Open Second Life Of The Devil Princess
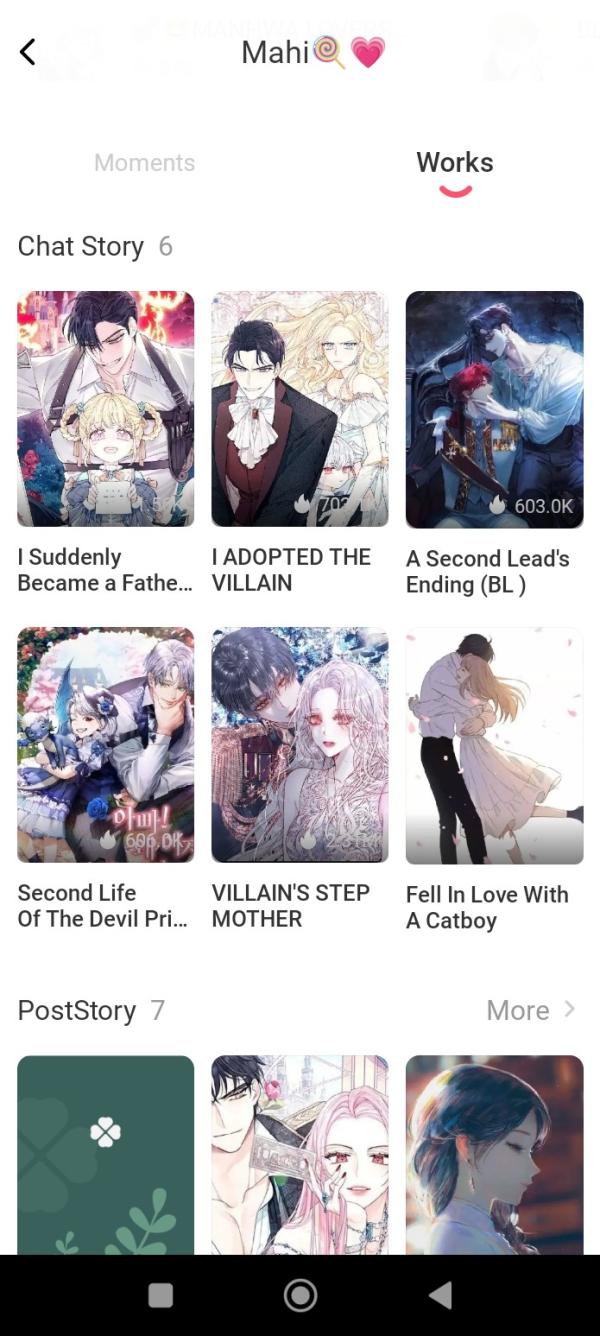Screen dimensions: 600x1336 click(106, 745)
